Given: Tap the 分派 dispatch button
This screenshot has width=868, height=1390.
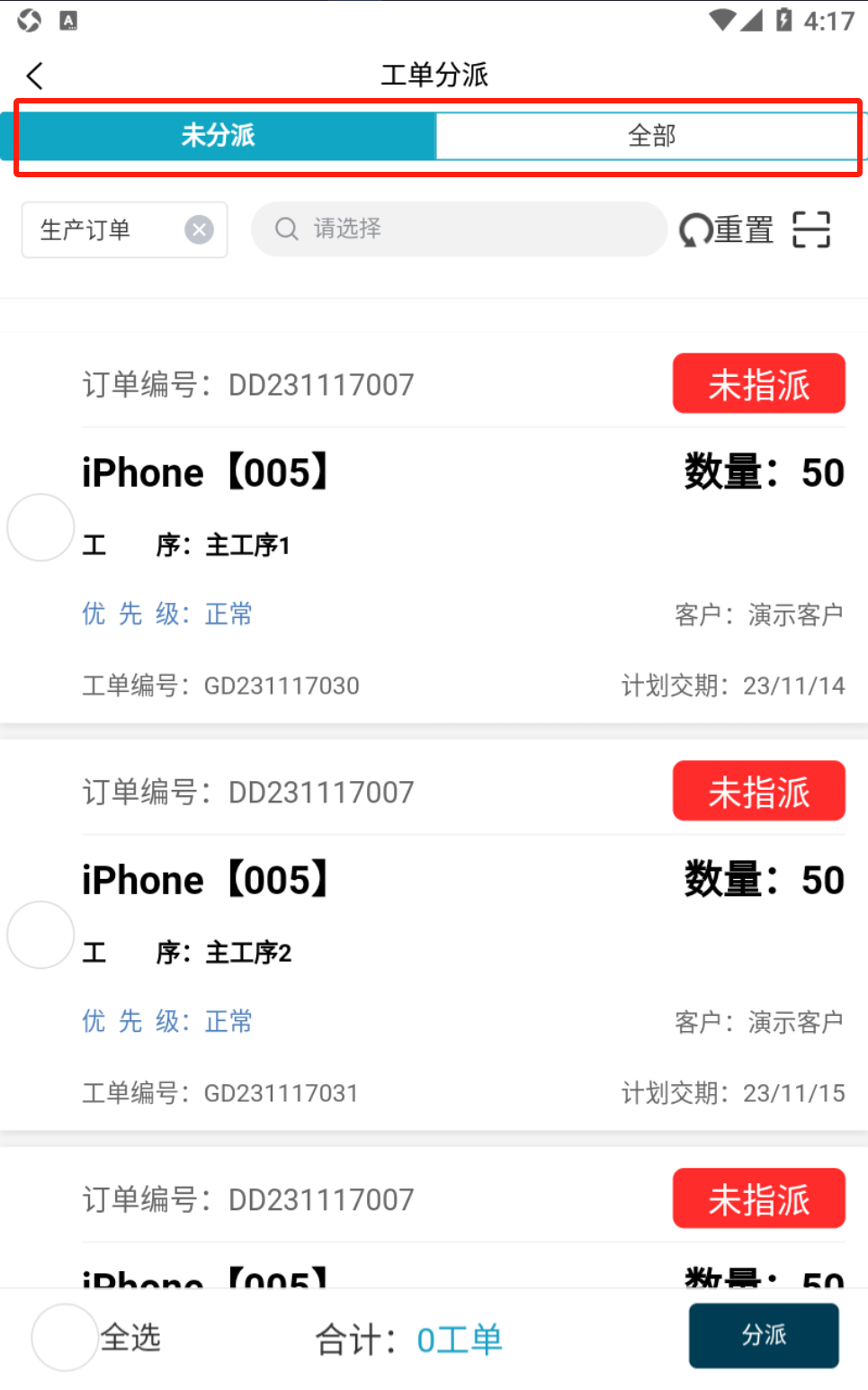Looking at the screenshot, I should point(764,1335).
